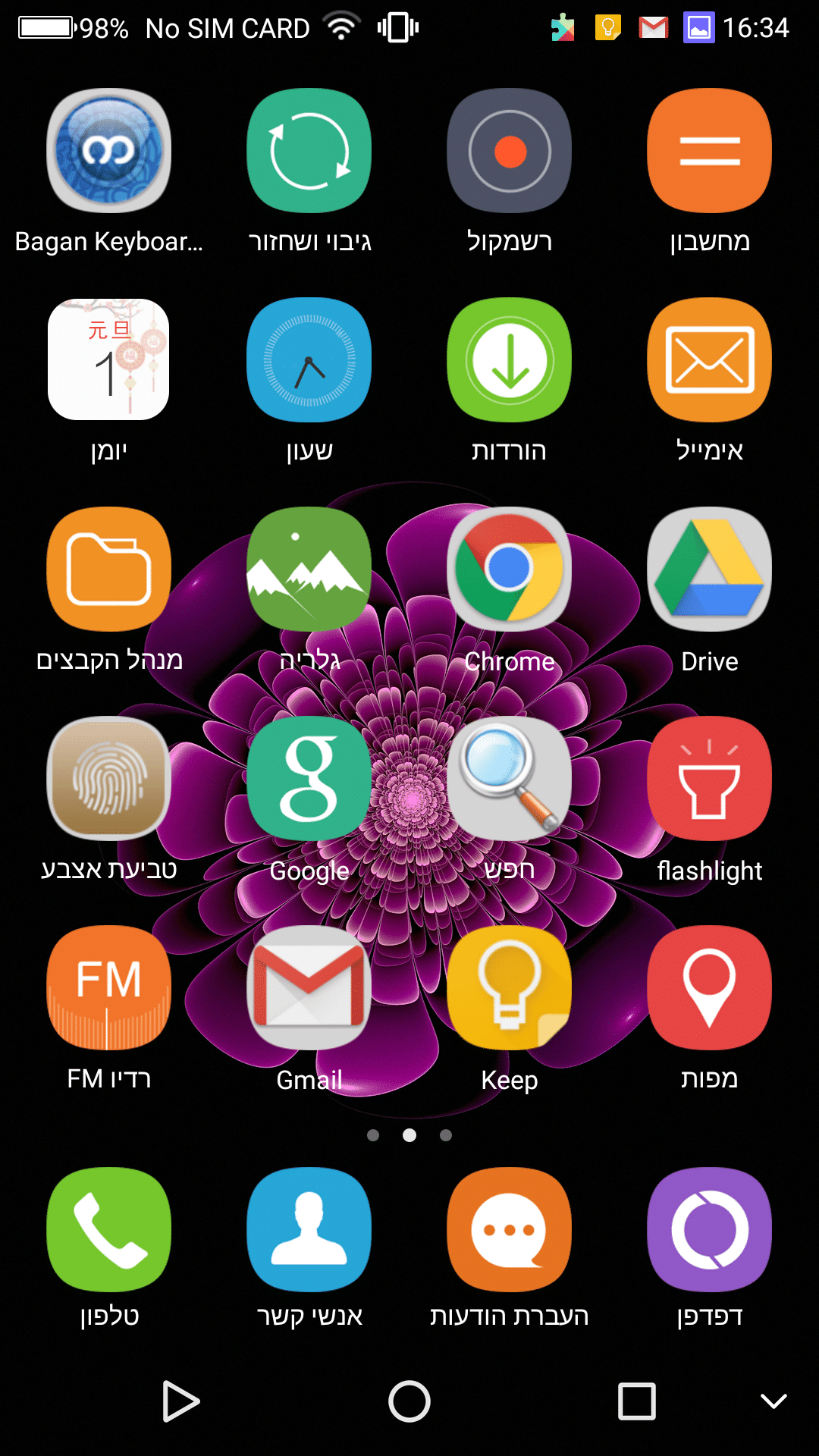Turn on the flashlight app
The height and width of the screenshot is (1456, 819).
709,778
